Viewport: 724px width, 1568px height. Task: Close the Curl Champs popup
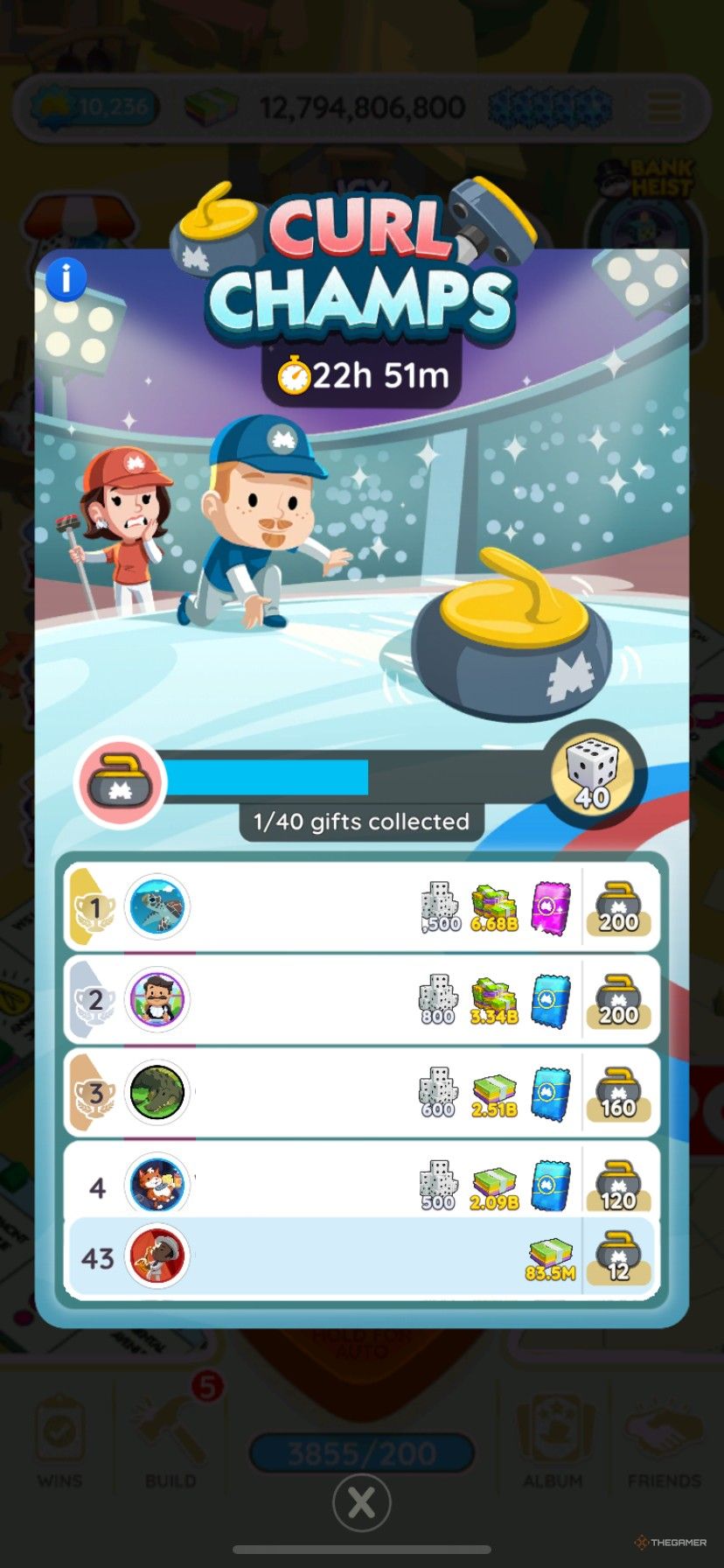[361, 1503]
